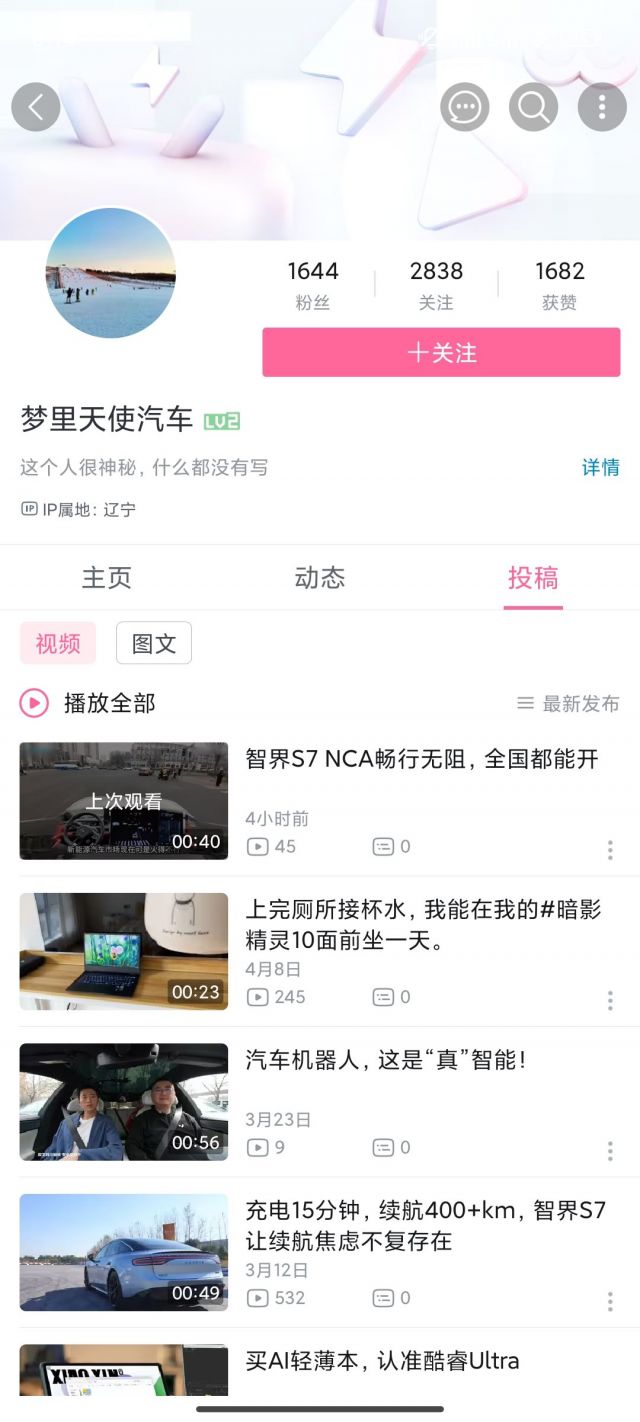
Task: Open video 智界S7 NCA畅行无阻
Action: click(x=421, y=760)
